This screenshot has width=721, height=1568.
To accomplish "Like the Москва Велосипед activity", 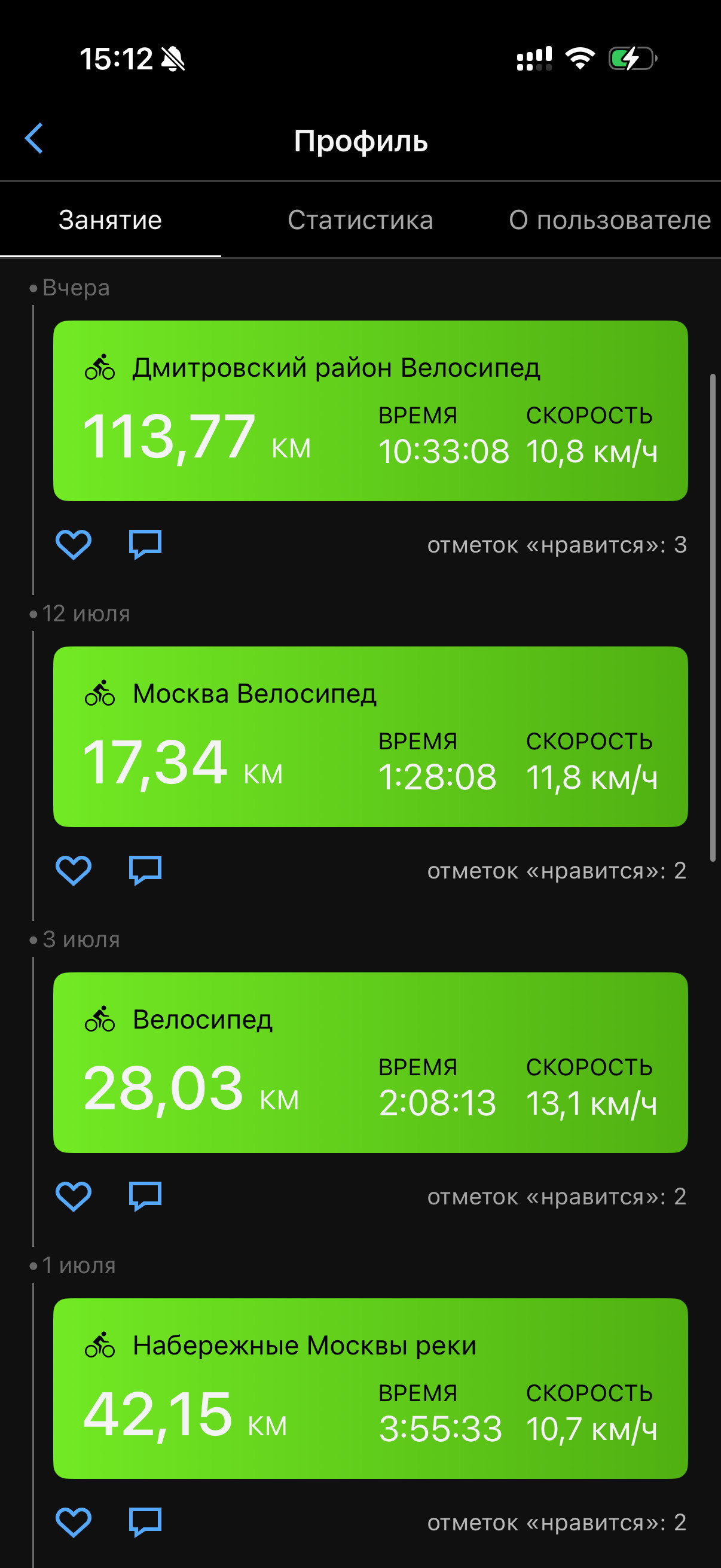I will click(x=74, y=871).
